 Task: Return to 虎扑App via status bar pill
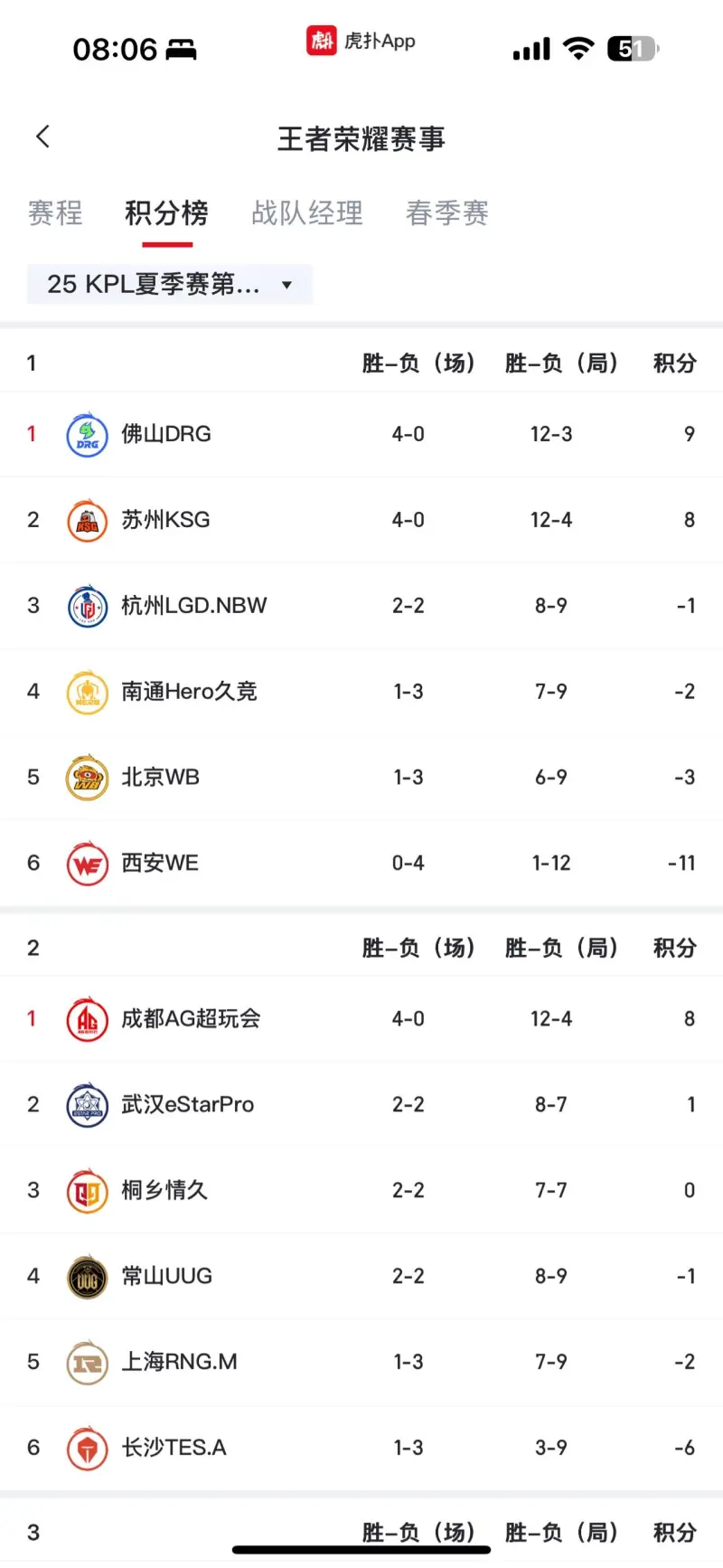tap(361, 41)
